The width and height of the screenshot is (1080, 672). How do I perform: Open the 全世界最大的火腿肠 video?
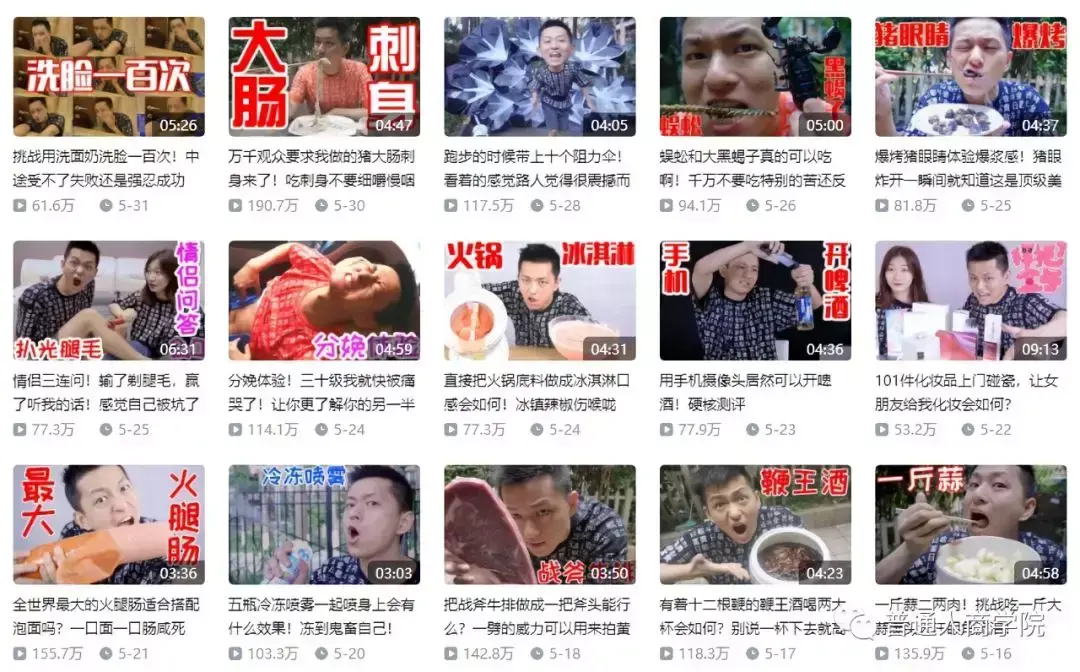click(x=108, y=524)
